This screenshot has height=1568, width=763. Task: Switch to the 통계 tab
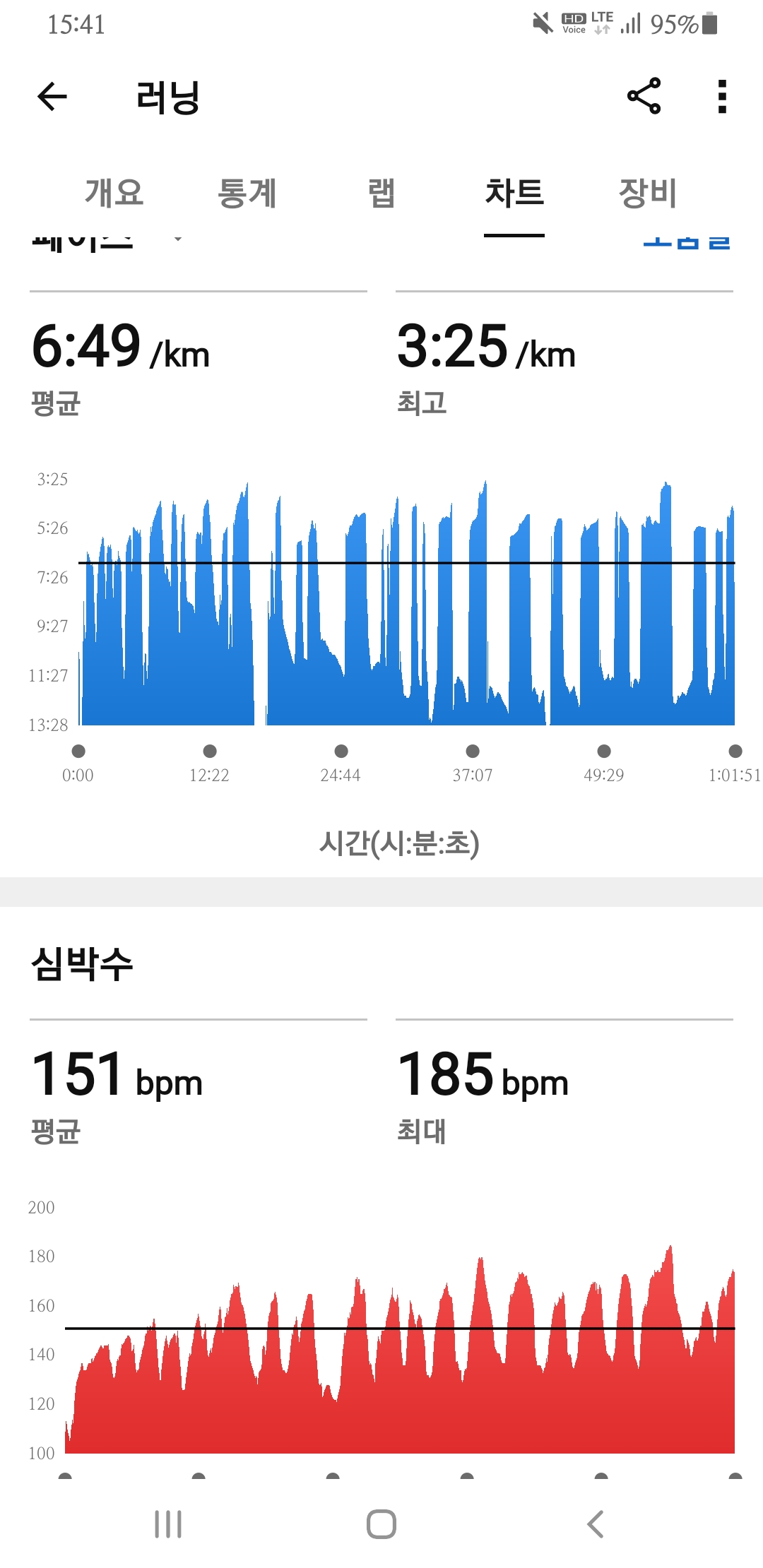point(247,193)
